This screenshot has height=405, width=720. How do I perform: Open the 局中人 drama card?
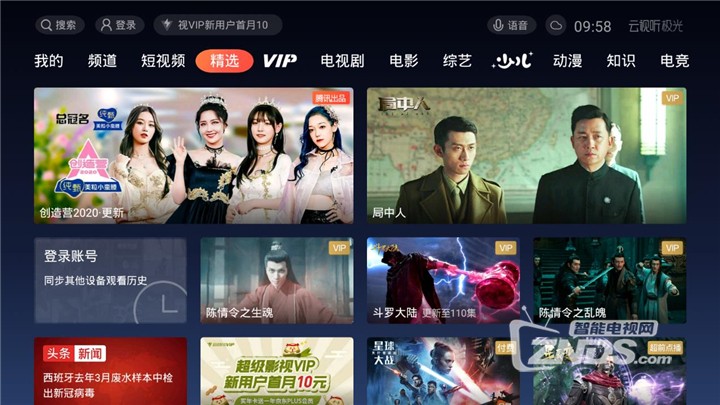[x=526, y=156]
